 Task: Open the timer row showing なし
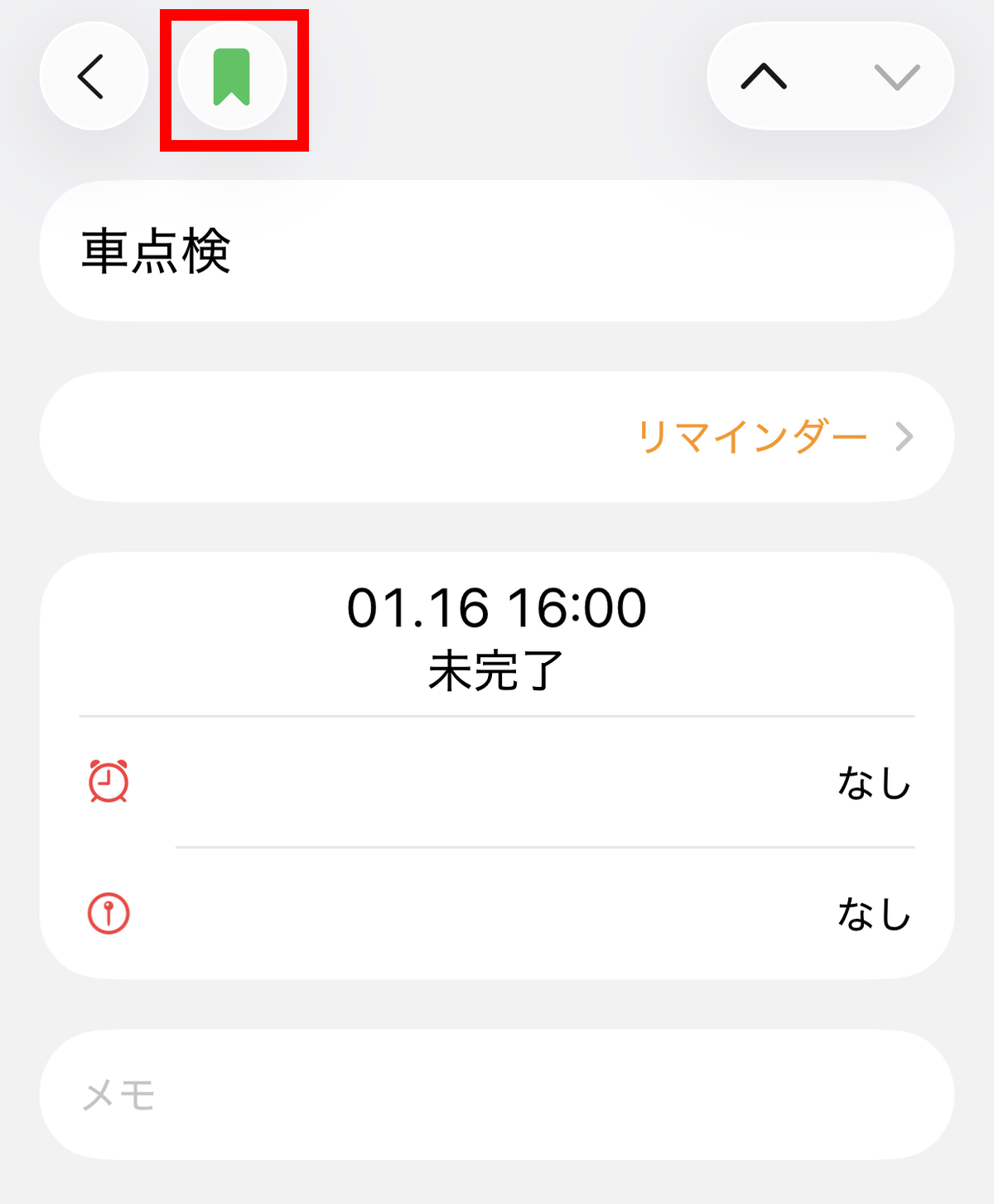click(x=497, y=914)
